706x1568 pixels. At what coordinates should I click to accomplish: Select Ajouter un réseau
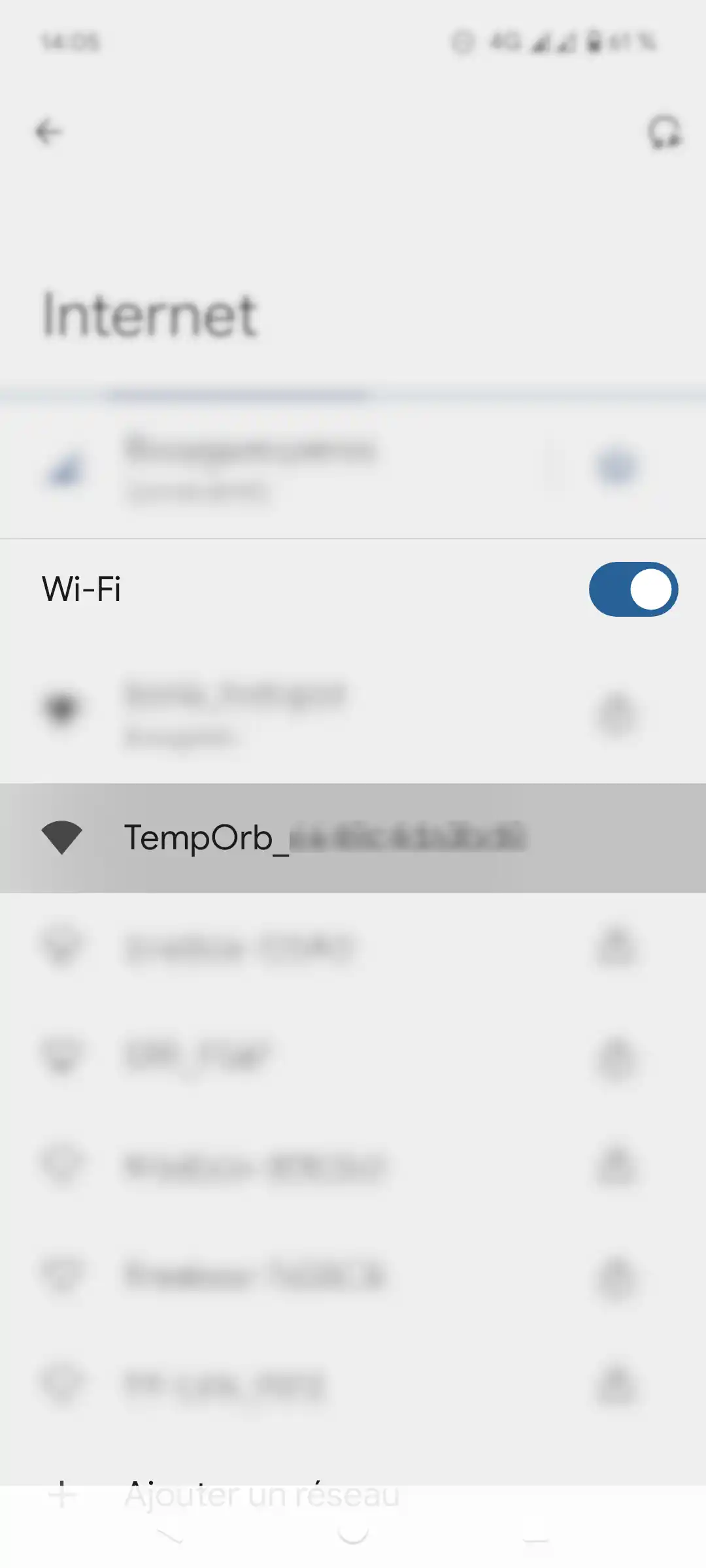[261, 1495]
